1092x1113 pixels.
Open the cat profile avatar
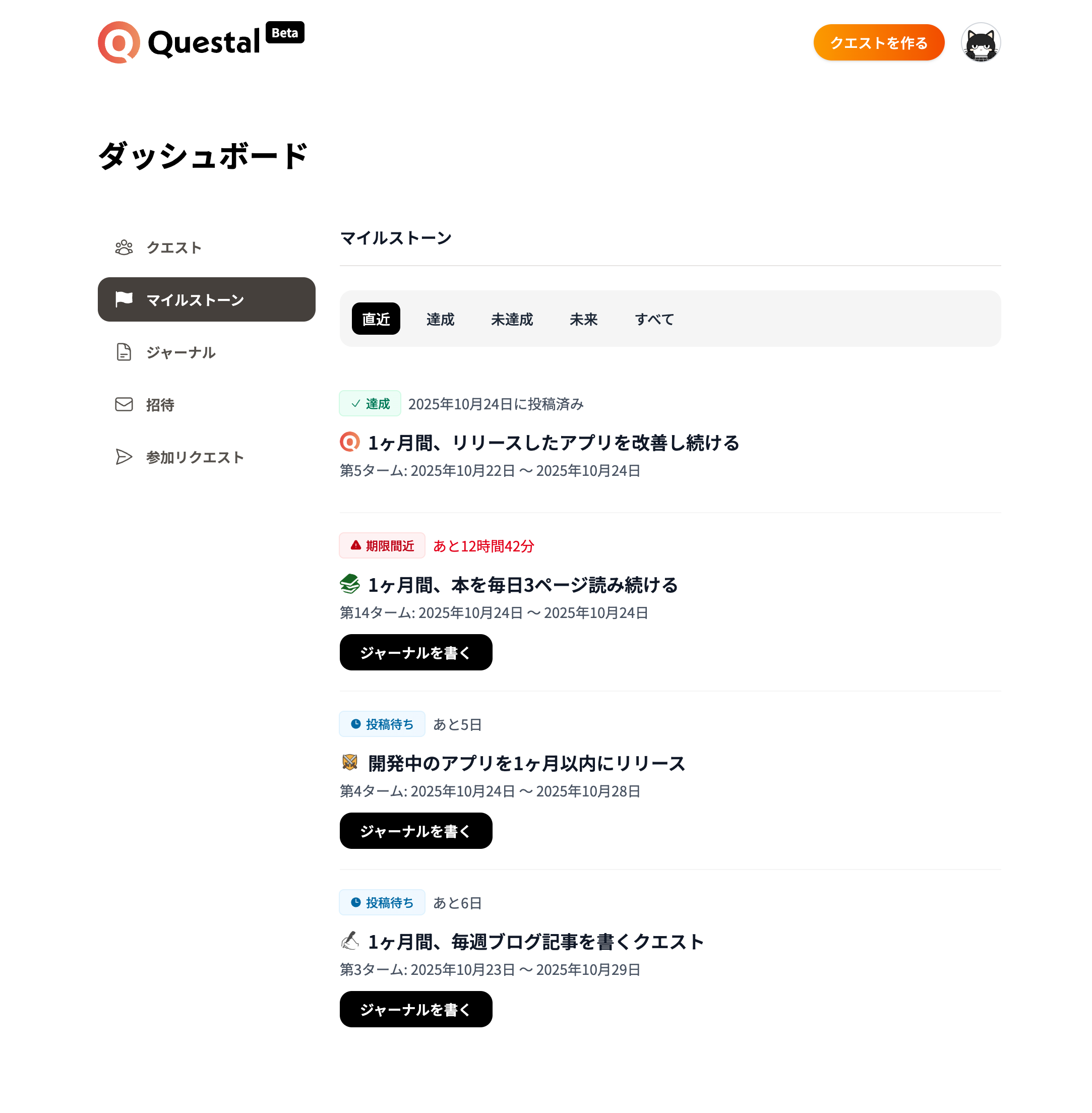(x=980, y=42)
